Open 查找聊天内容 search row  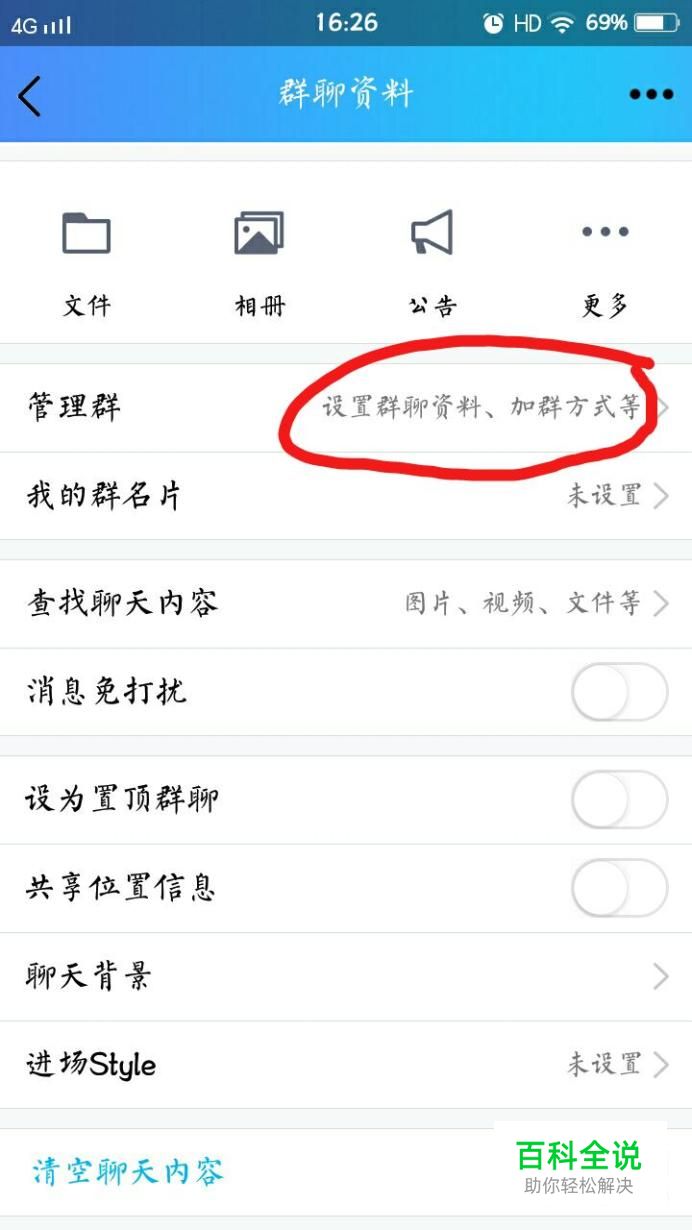click(346, 603)
